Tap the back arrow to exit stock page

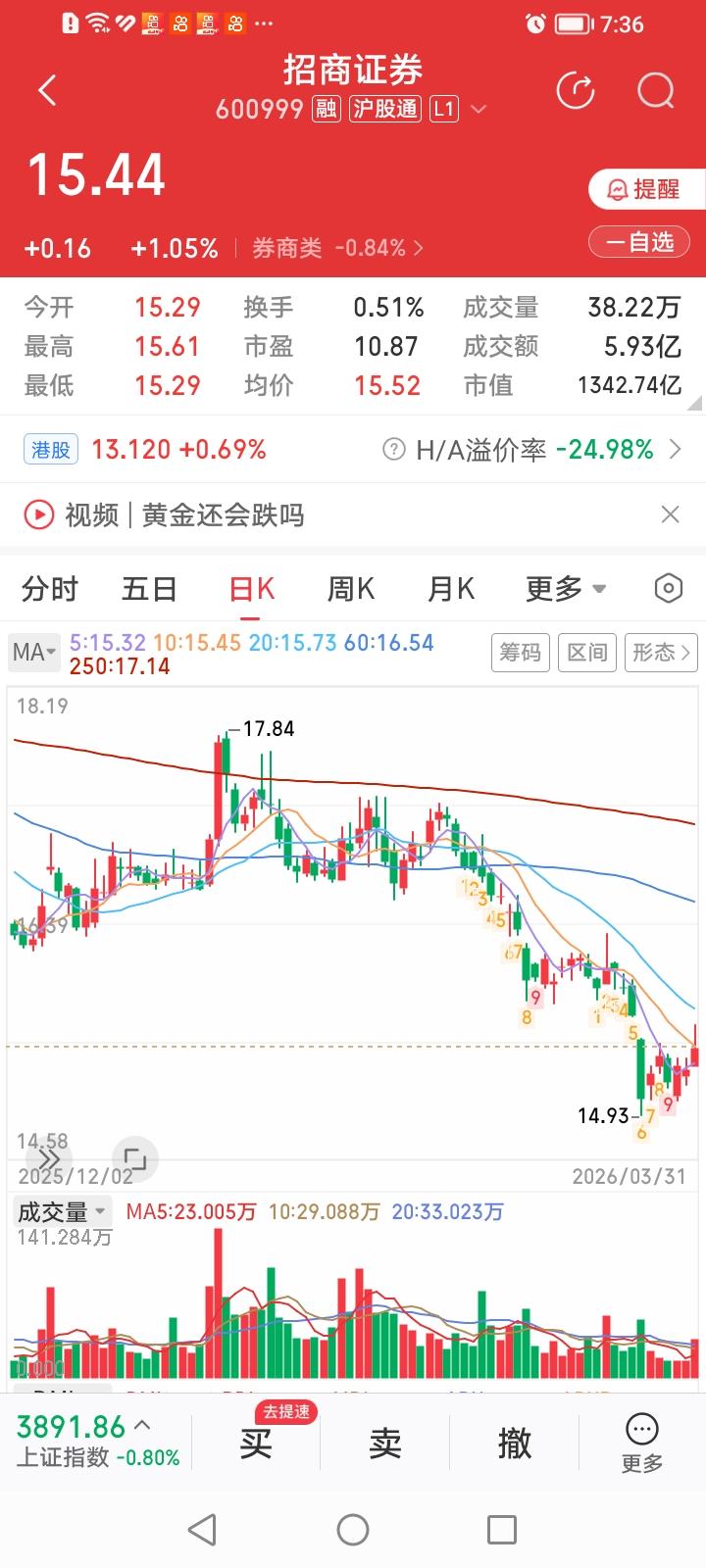46,89
